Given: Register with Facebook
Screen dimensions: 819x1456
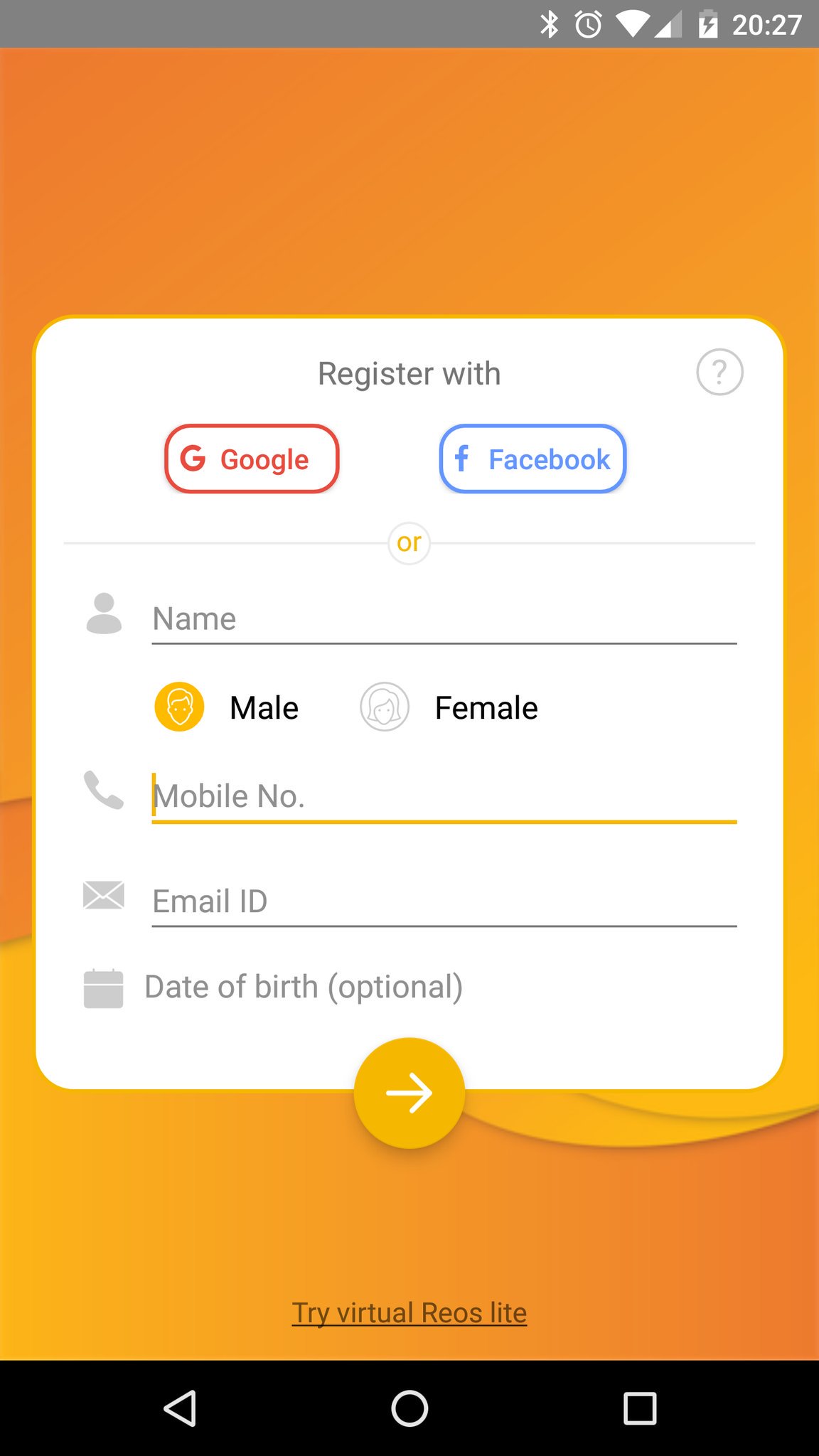Looking at the screenshot, I should (532, 459).
